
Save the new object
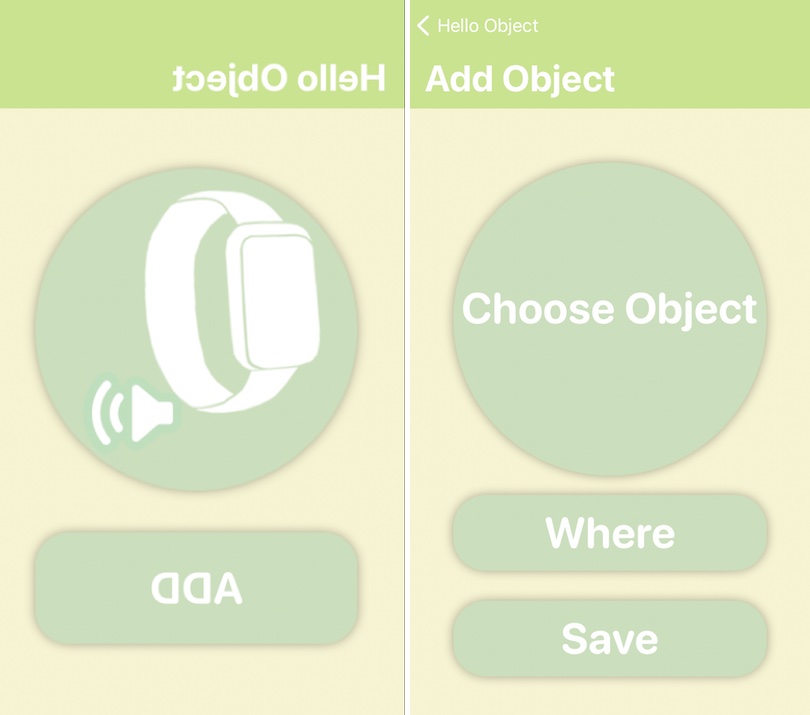pos(610,639)
